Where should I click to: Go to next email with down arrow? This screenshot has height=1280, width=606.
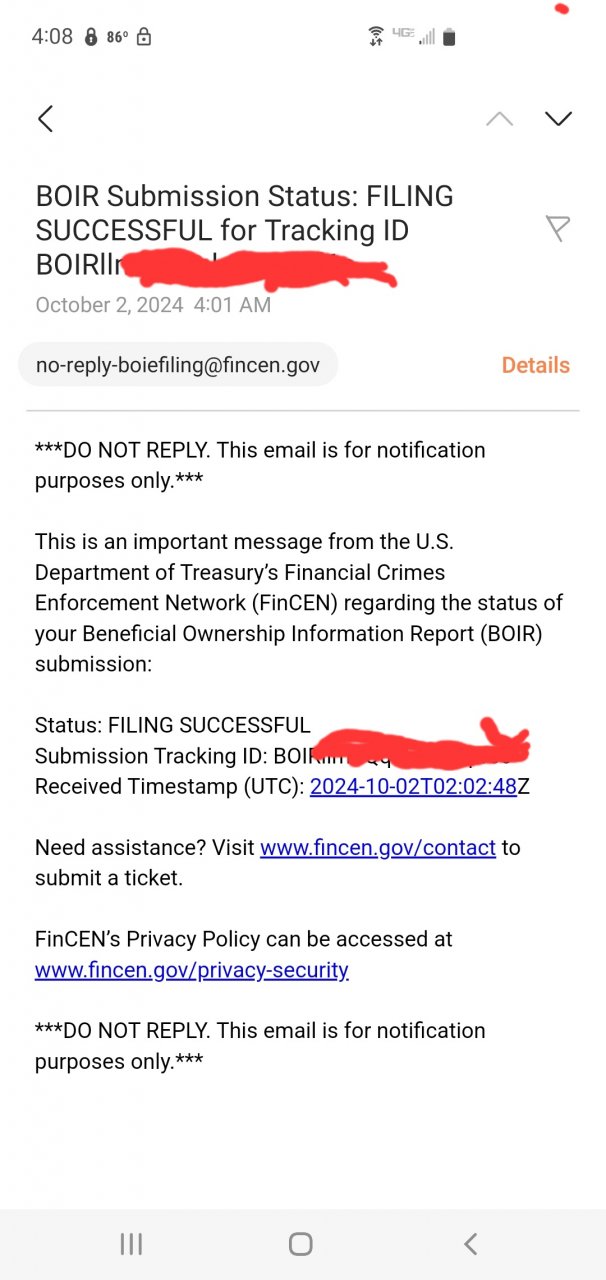coord(558,119)
